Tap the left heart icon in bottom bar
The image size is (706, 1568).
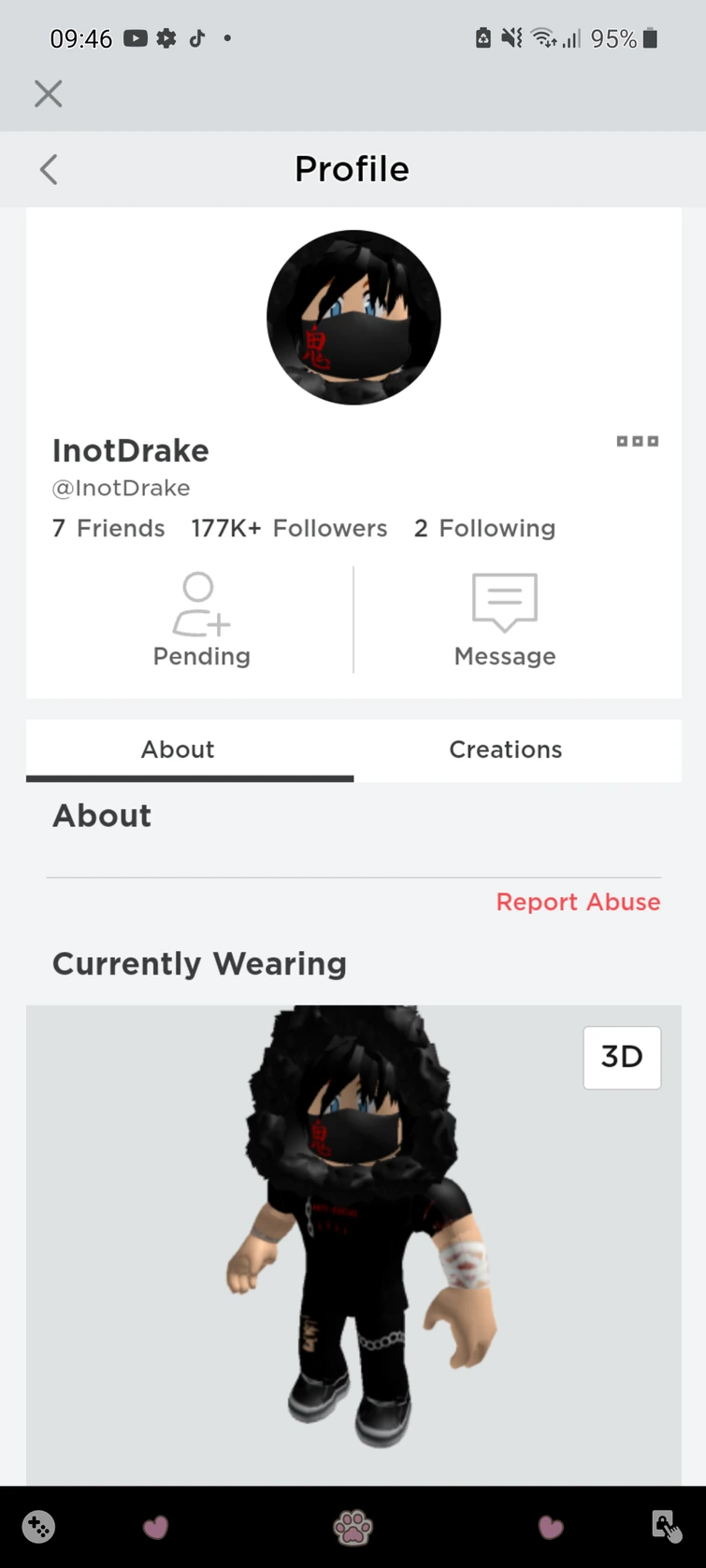click(155, 1526)
